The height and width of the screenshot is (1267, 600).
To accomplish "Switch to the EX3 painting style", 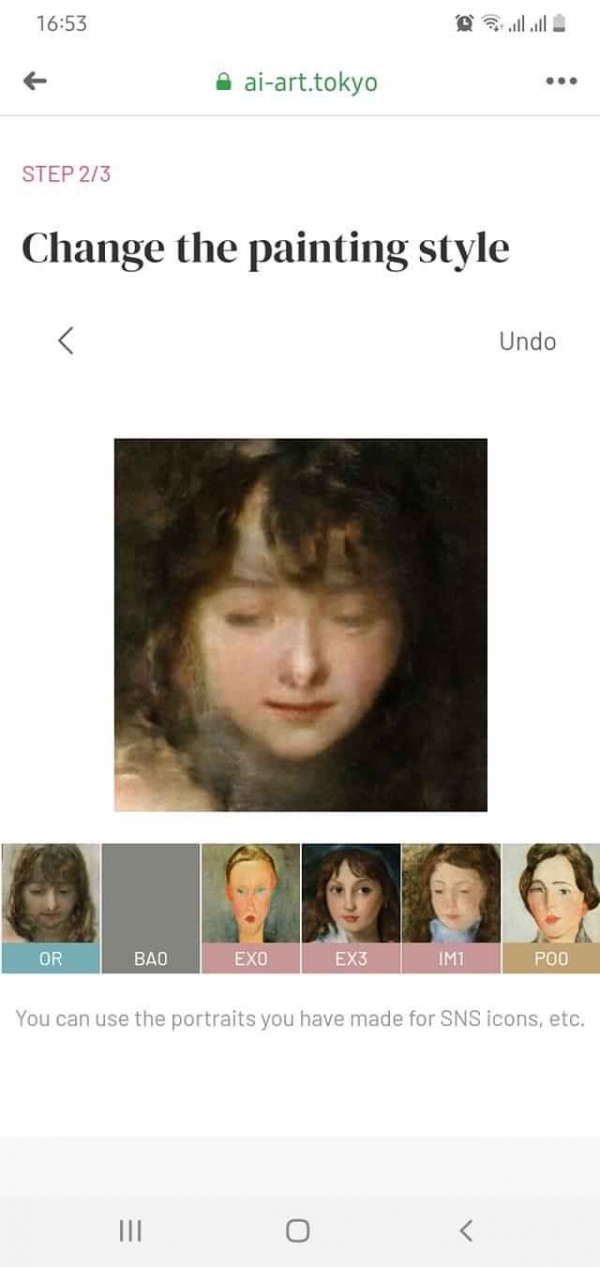I will pos(350,907).
